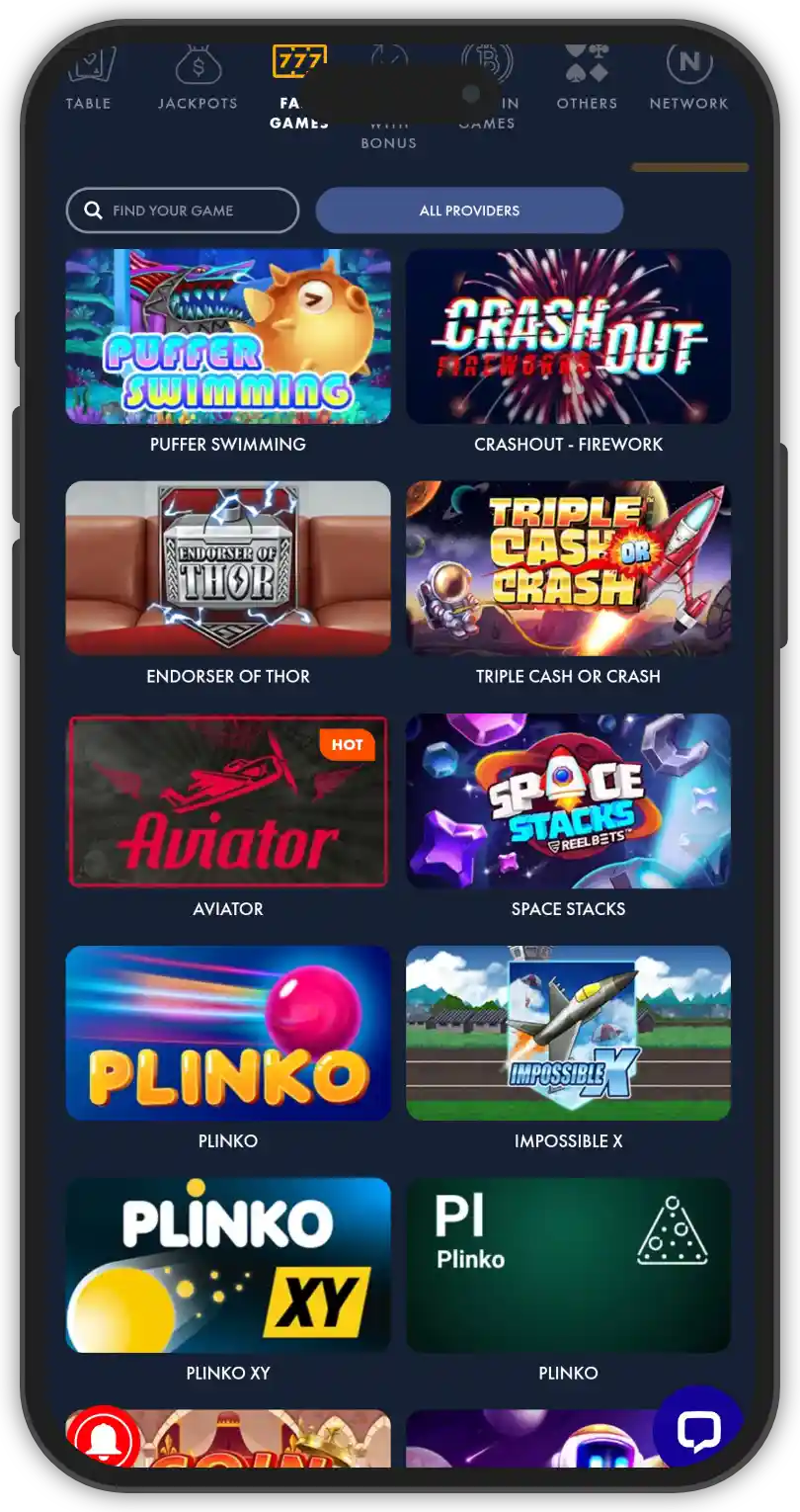Launch the Aviator game

(x=228, y=801)
